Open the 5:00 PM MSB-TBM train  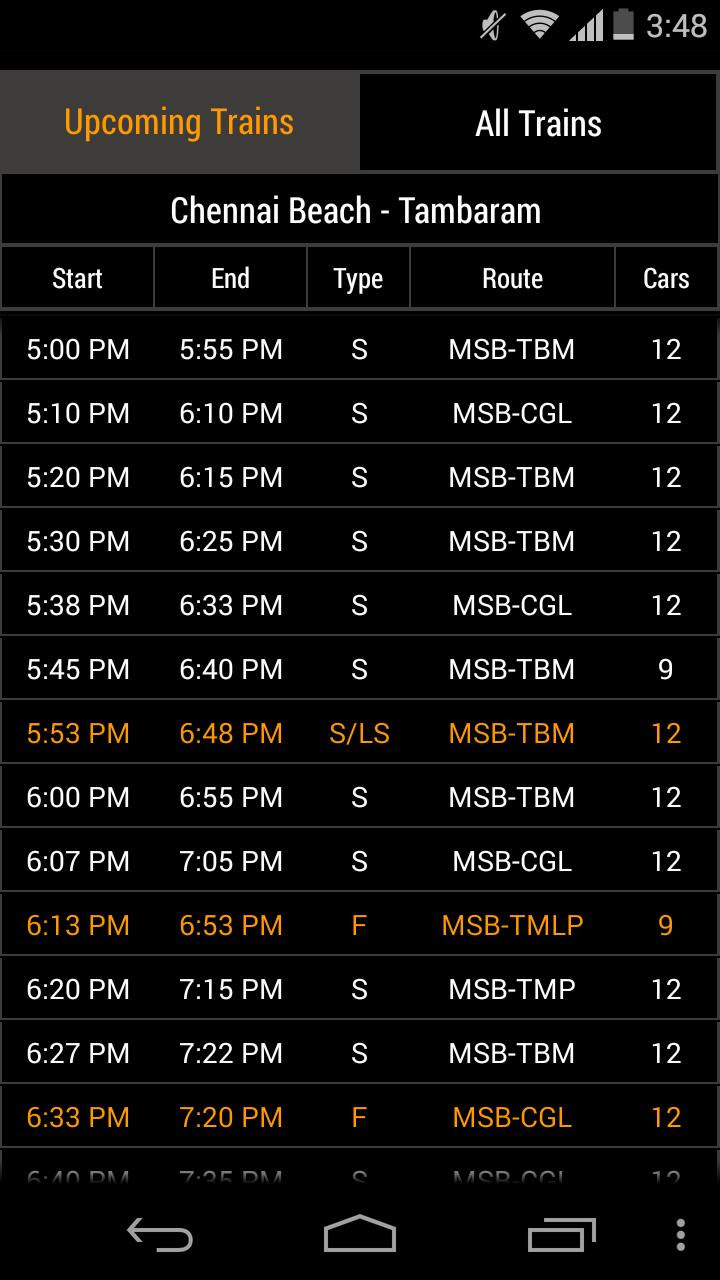coord(360,349)
